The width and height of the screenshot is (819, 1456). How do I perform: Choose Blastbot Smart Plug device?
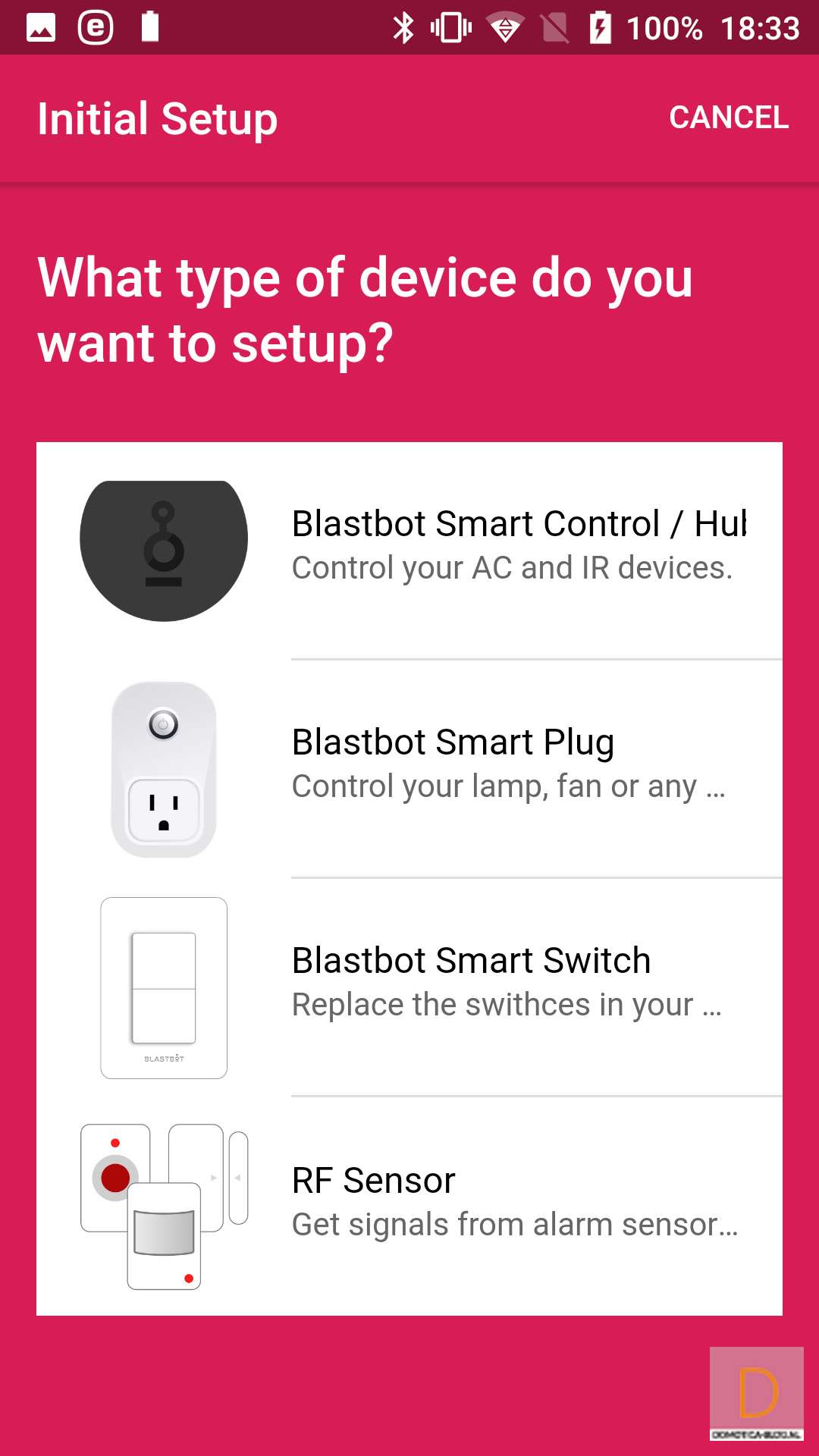click(409, 769)
